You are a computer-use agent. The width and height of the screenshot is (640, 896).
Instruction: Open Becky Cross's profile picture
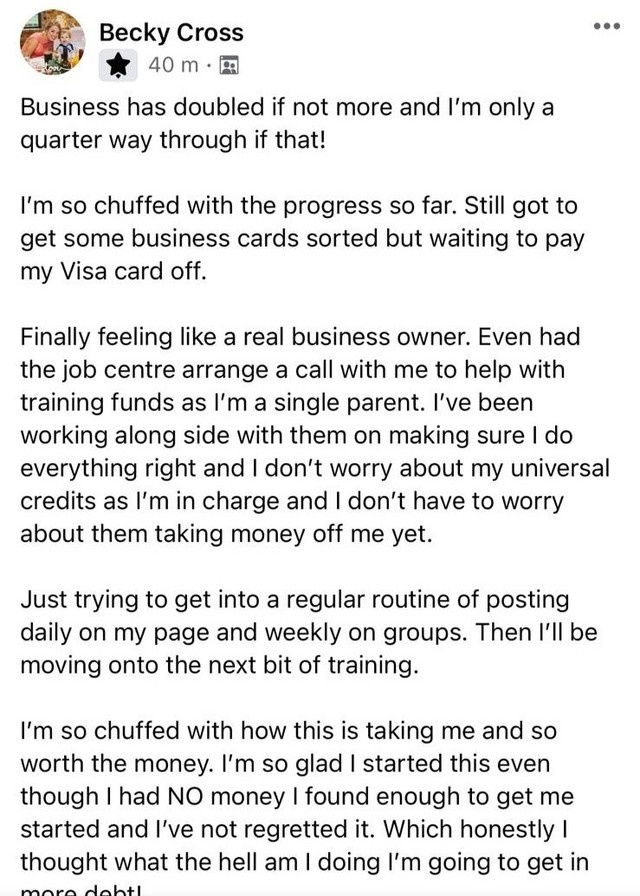pos(52,45)
